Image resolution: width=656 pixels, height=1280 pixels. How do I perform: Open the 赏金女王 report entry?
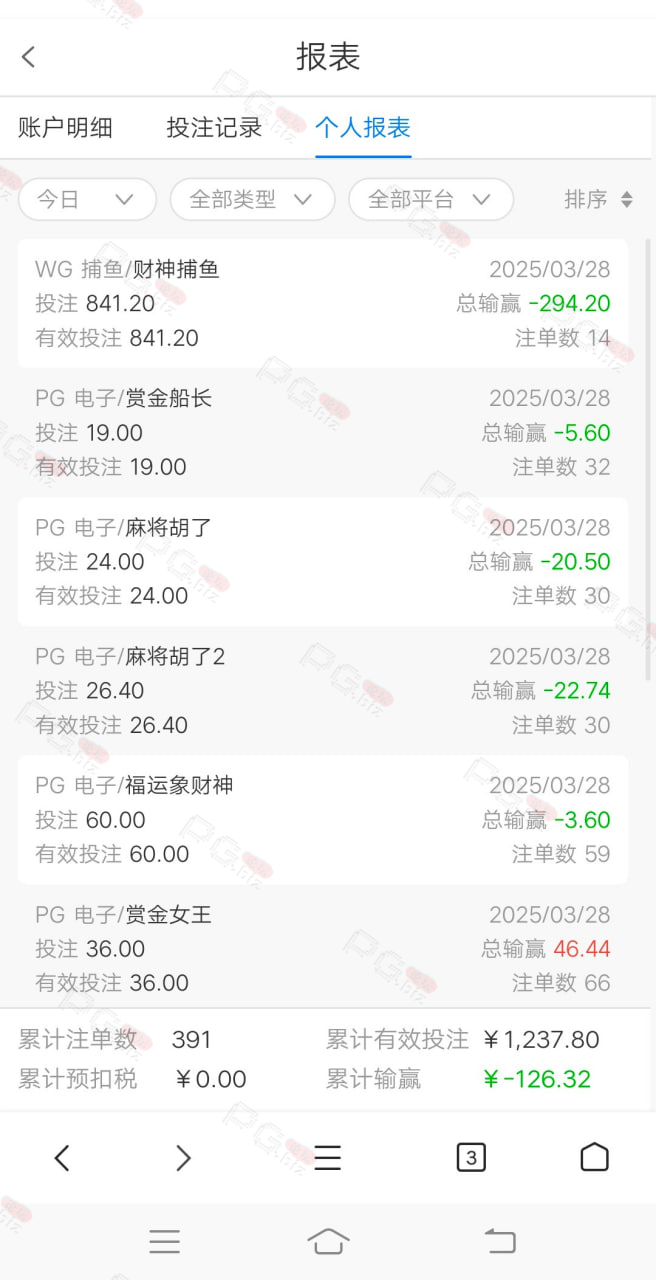pyautogui.click(x=323, y=946)
